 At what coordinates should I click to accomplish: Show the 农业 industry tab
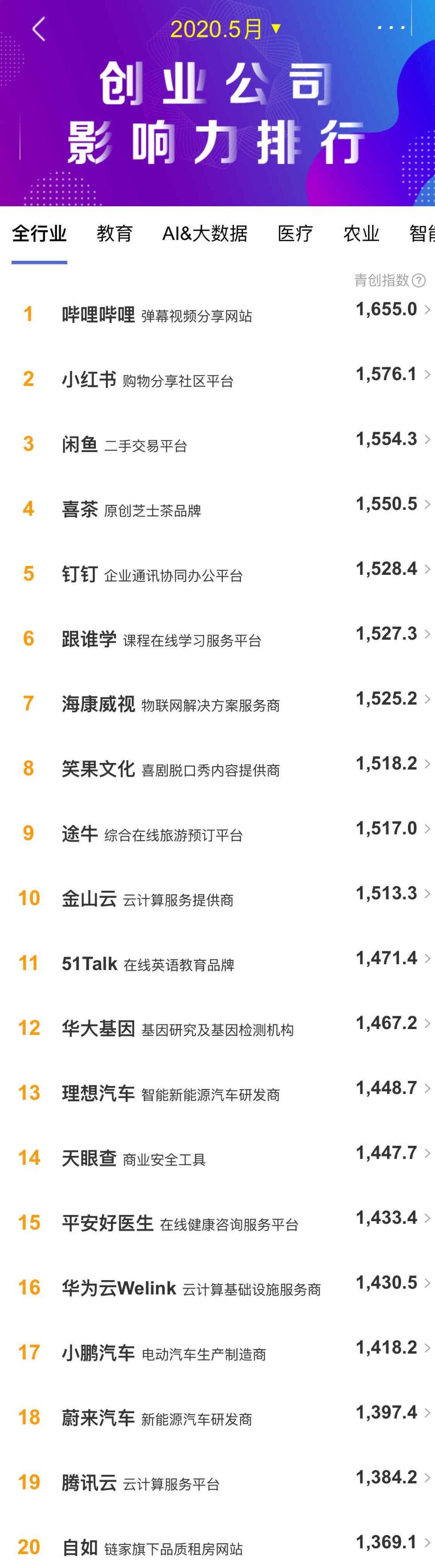coord(361,233)
